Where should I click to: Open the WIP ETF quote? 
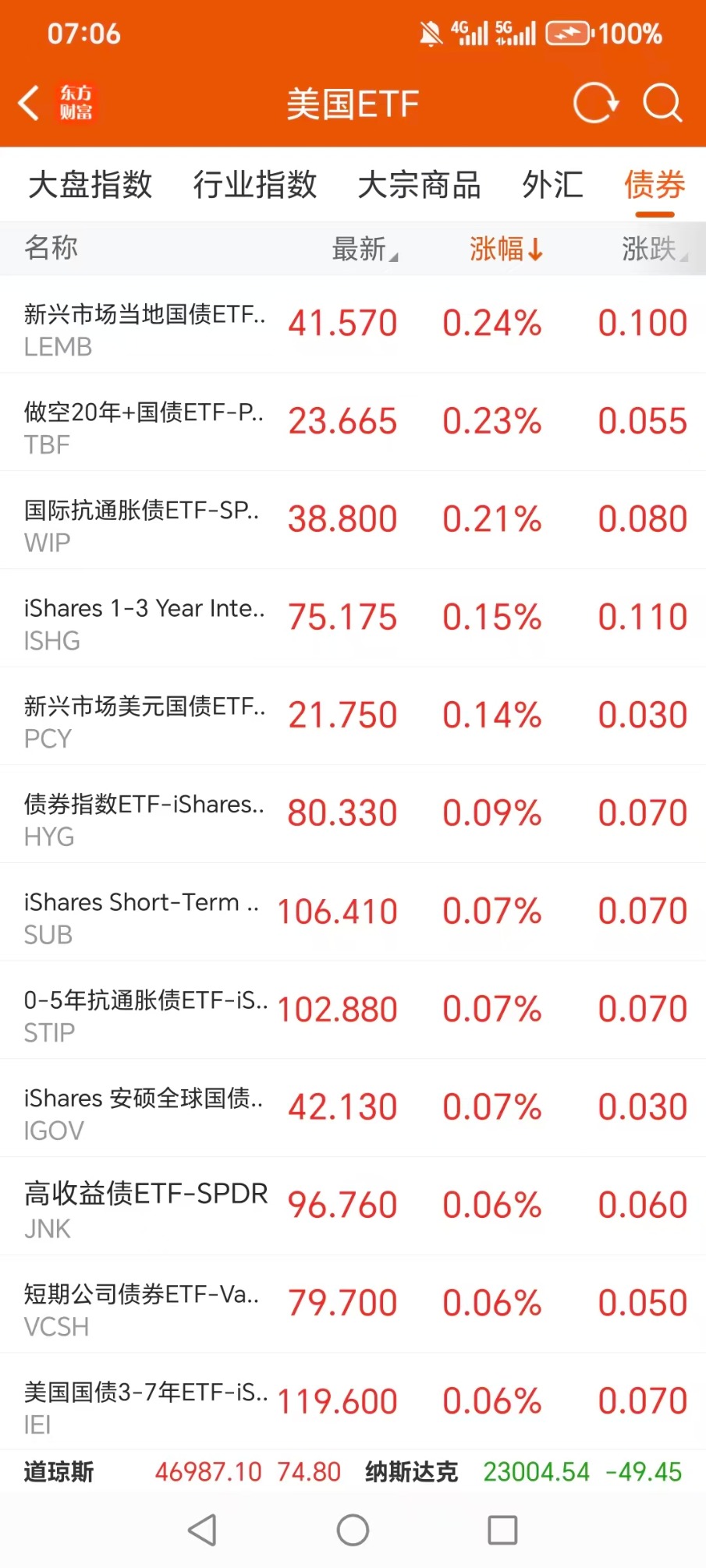pyautogui.click(x=353, y=521)
